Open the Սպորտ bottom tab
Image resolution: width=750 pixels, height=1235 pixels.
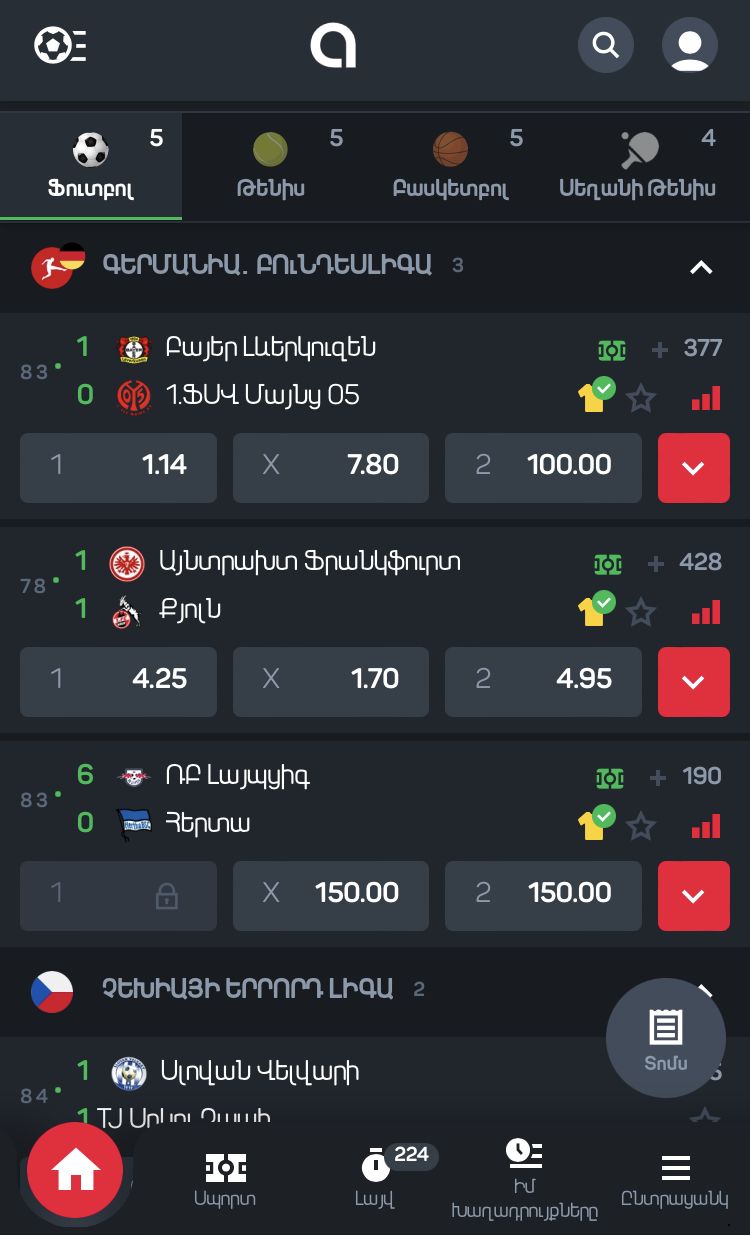(x=225, y=1180)
